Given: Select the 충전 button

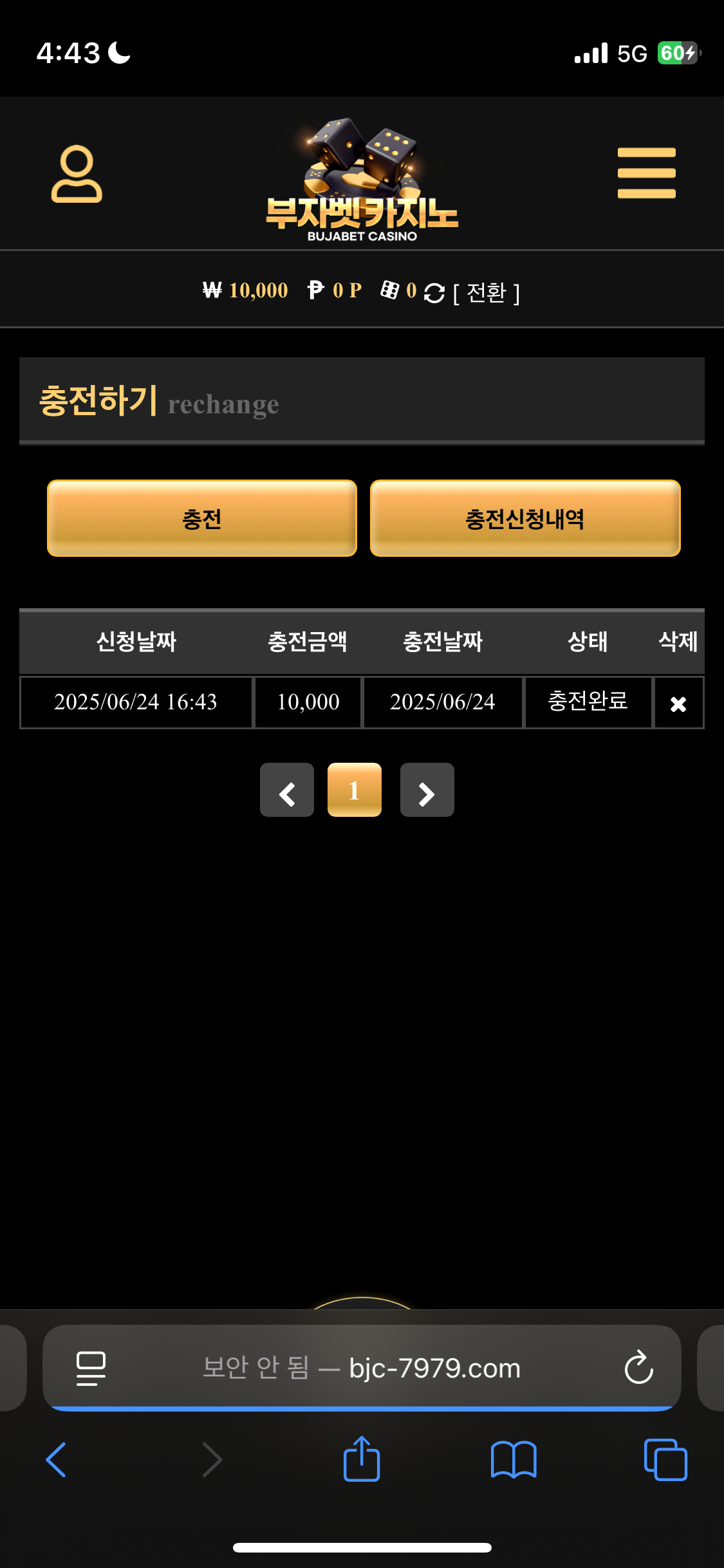Looking at the screenshot, I should coord(202,518).
